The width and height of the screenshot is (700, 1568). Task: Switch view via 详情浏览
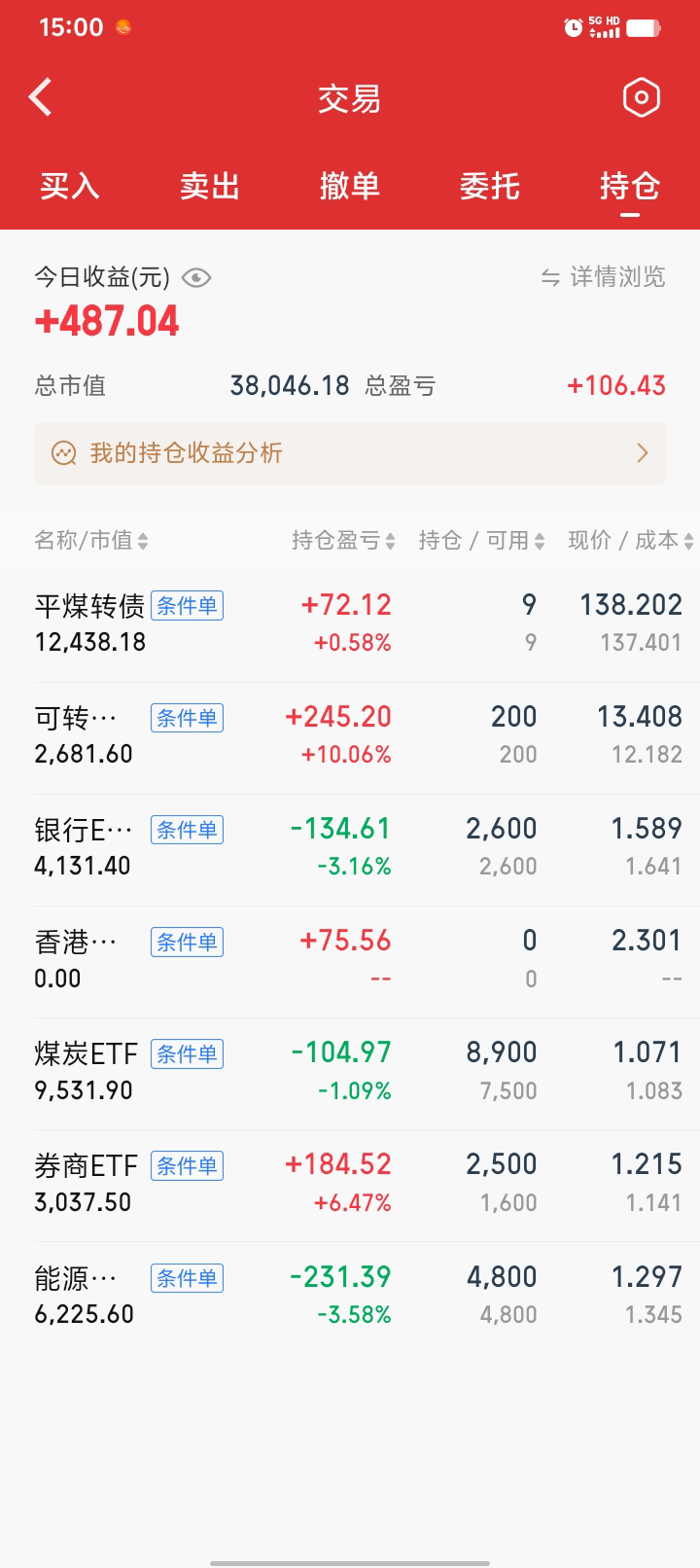tap(604, 277)
